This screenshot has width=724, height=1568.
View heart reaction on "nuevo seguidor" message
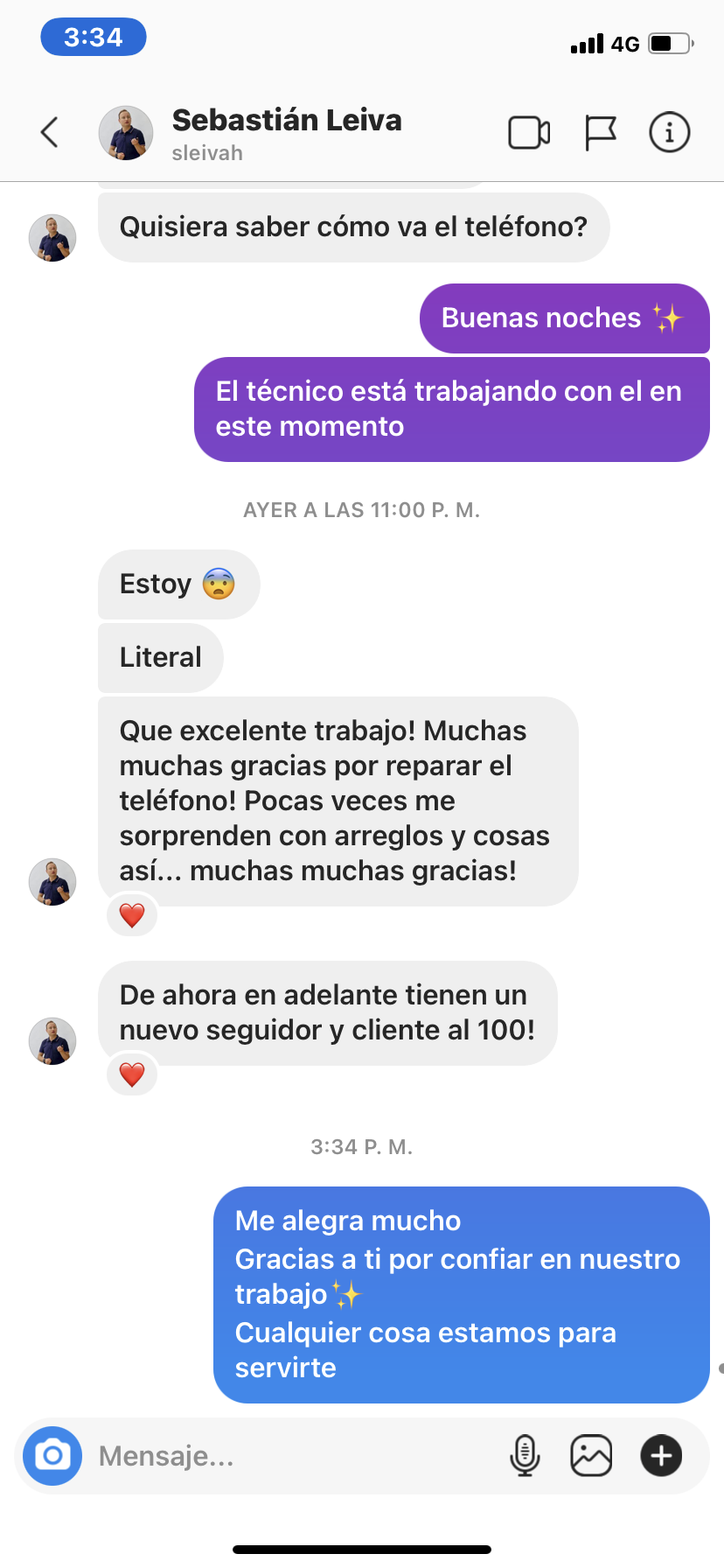coord(132,1074)
